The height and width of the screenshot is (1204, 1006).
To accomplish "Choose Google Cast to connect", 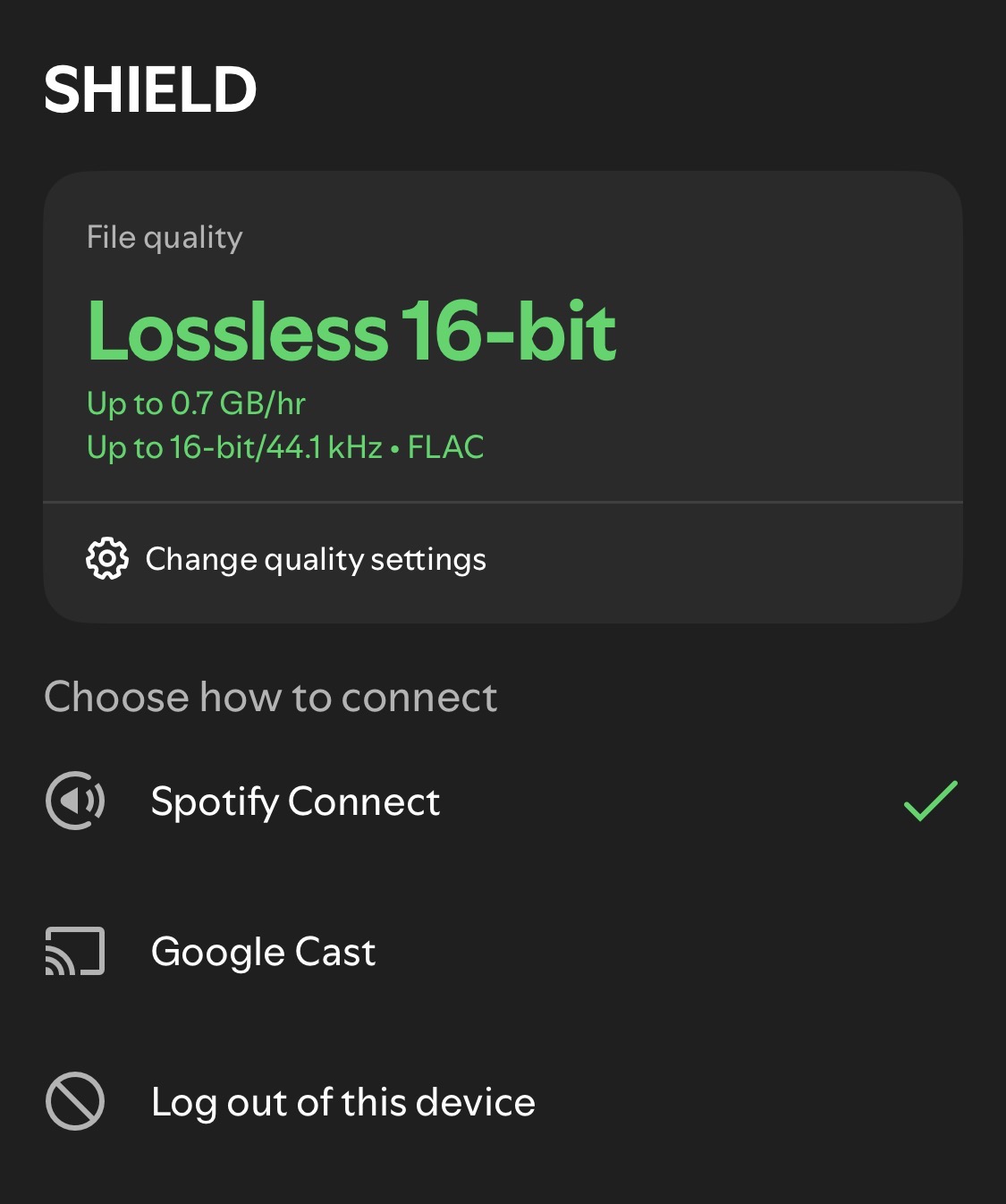I will 263,952.
